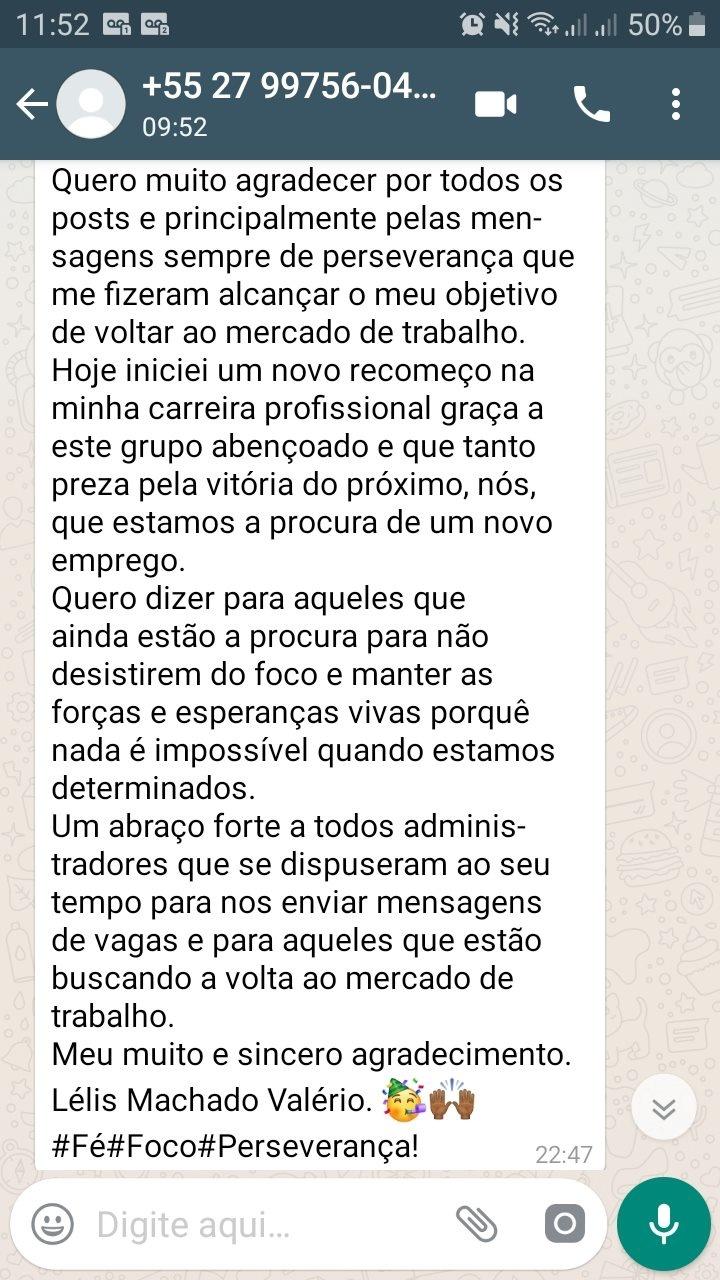The image size is (720, 1280).
Task: Jump to the latest messages
Action: pyautogui.click(x=664, y=1107)
